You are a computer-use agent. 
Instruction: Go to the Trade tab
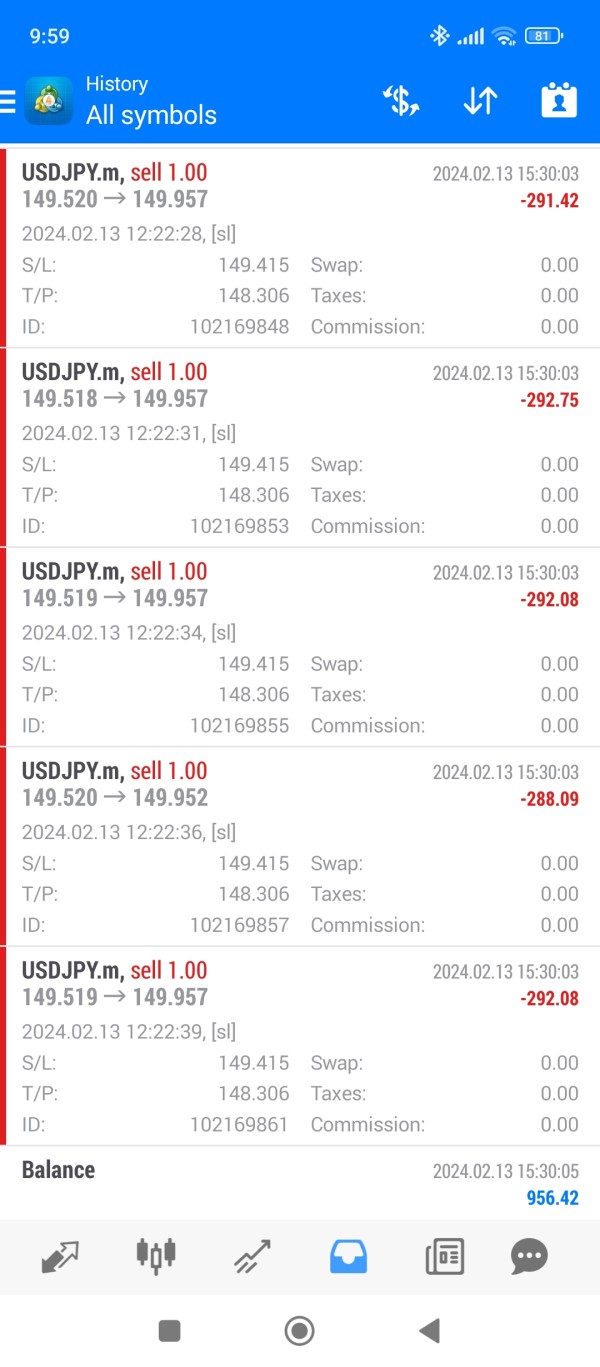pos(252,1256)
